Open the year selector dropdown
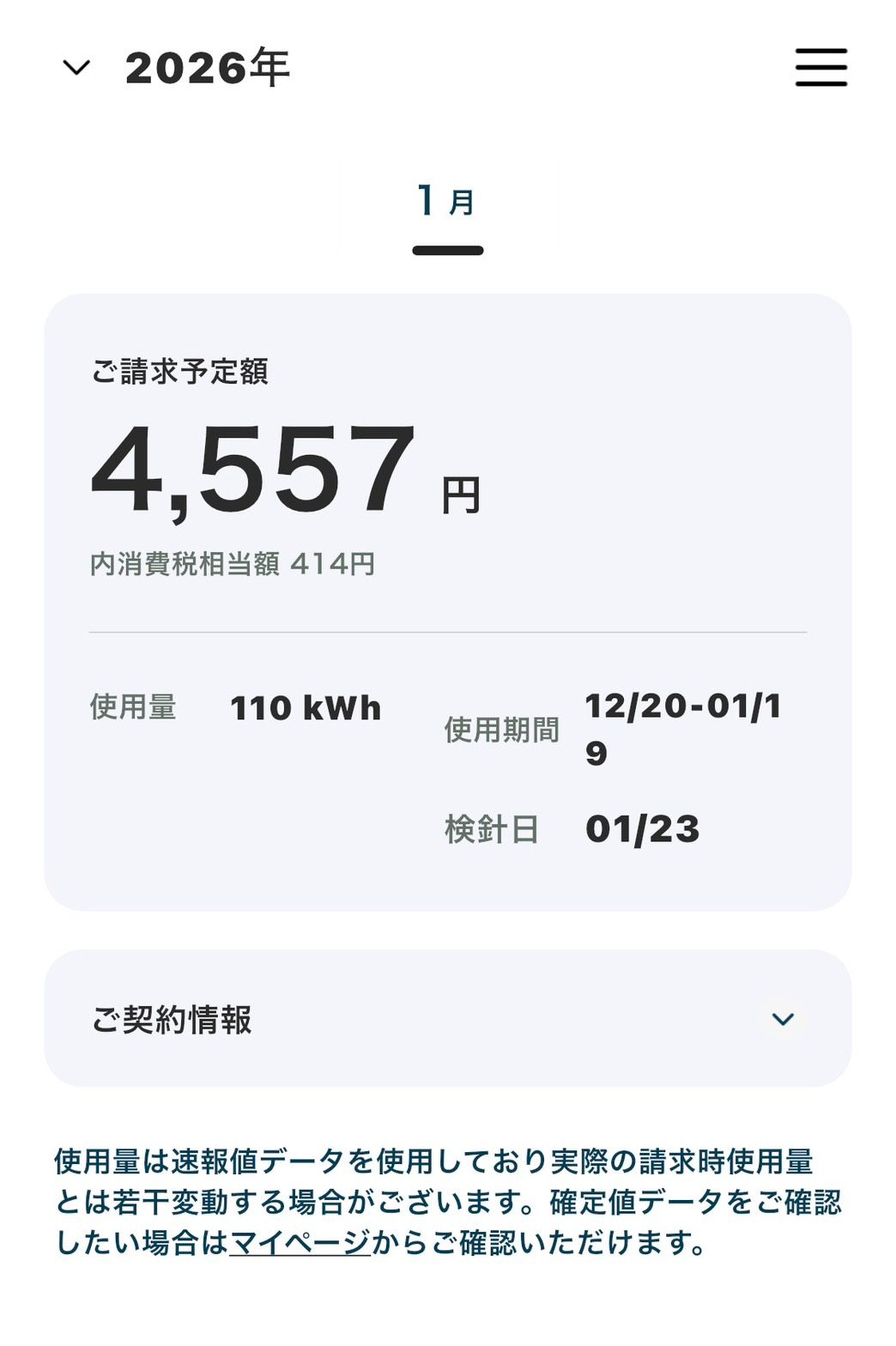The height and width of the screenshot is (1346, 896). pyautogui.click(x=76, y=67)
